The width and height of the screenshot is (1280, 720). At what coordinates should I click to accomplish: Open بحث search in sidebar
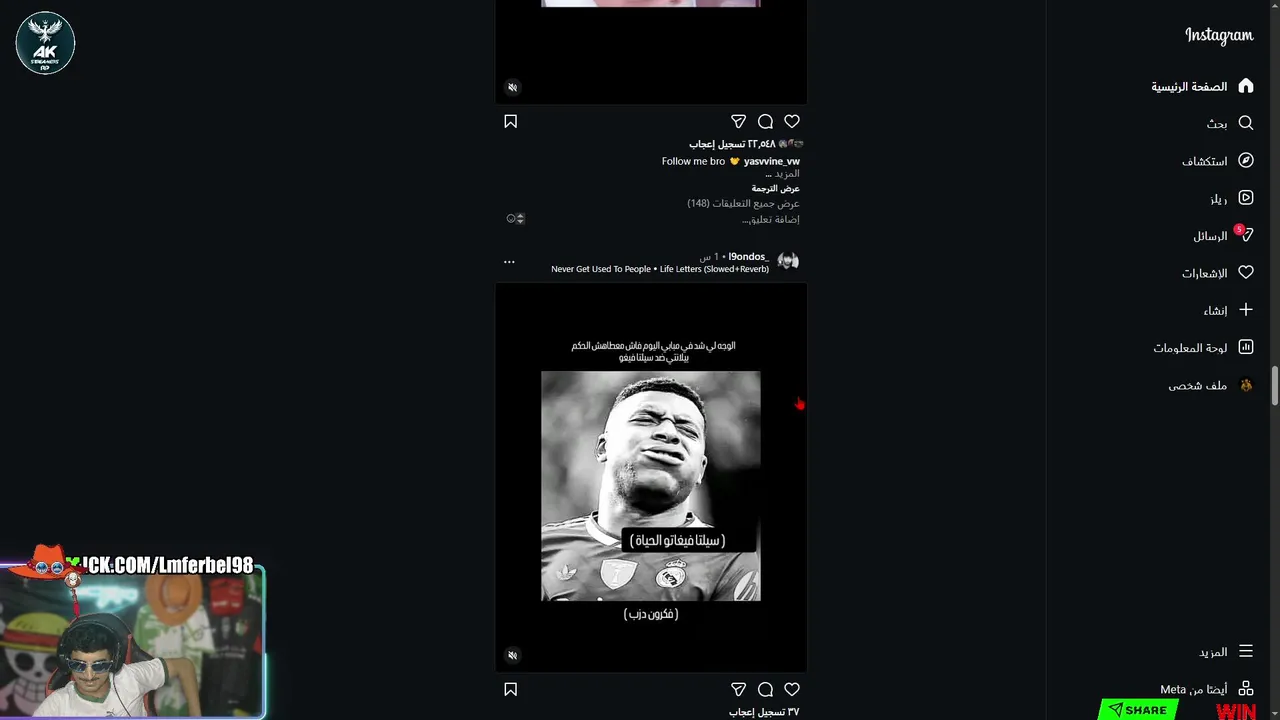coord(1229,123)
